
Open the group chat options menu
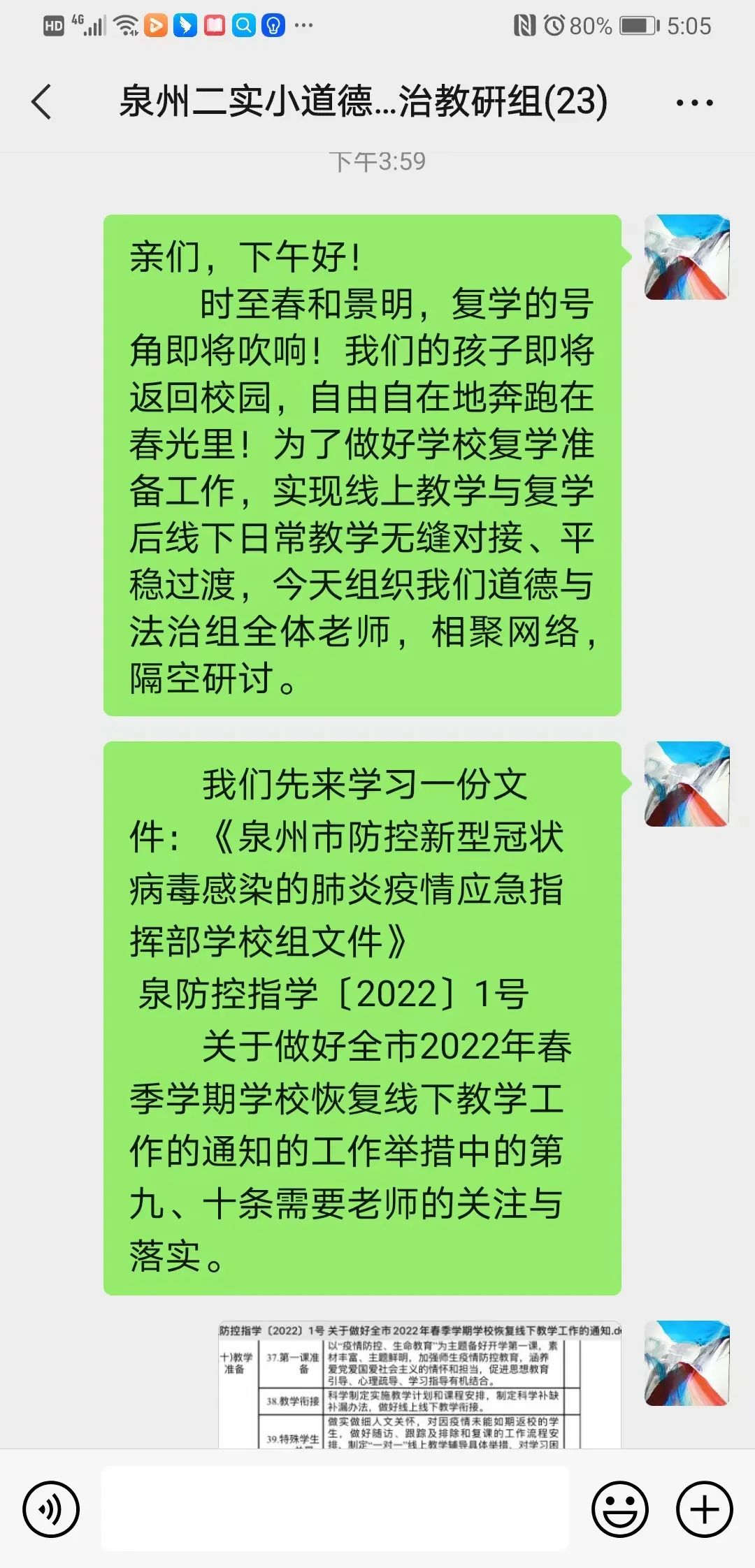(x=693, y=103)
